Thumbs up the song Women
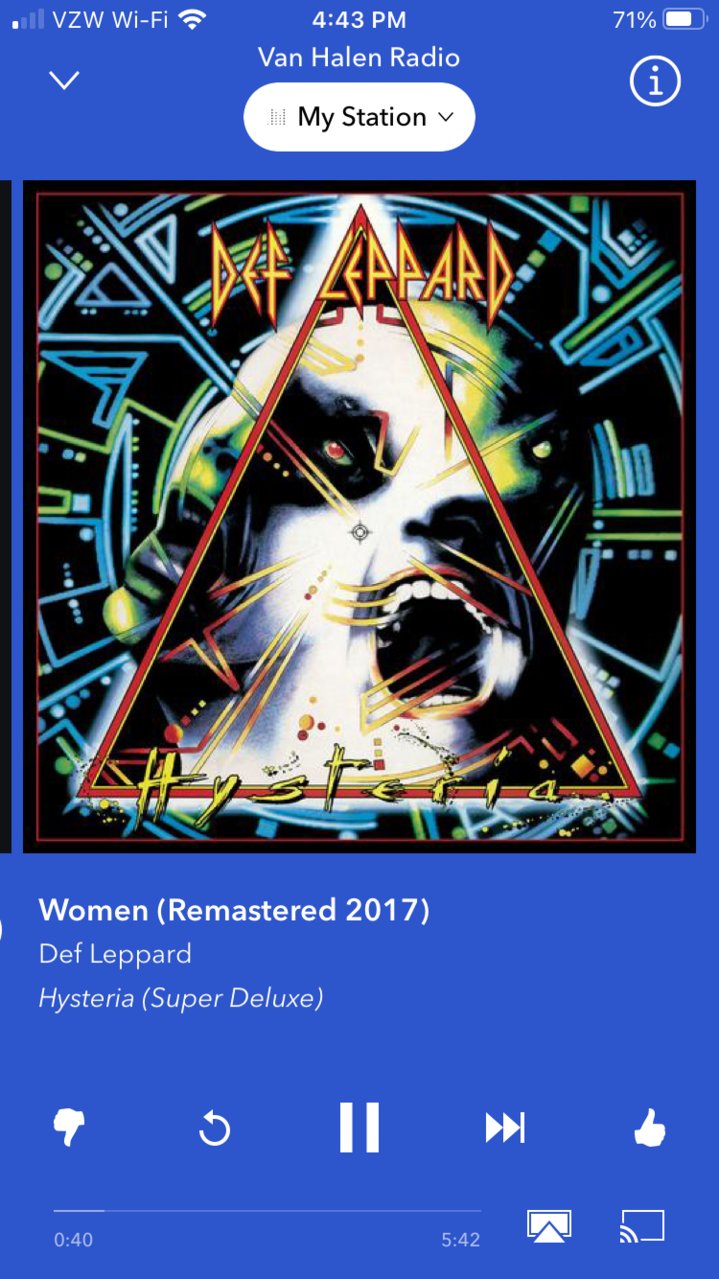Screen dimensions: 719x1279 (x=650, y=1128)
